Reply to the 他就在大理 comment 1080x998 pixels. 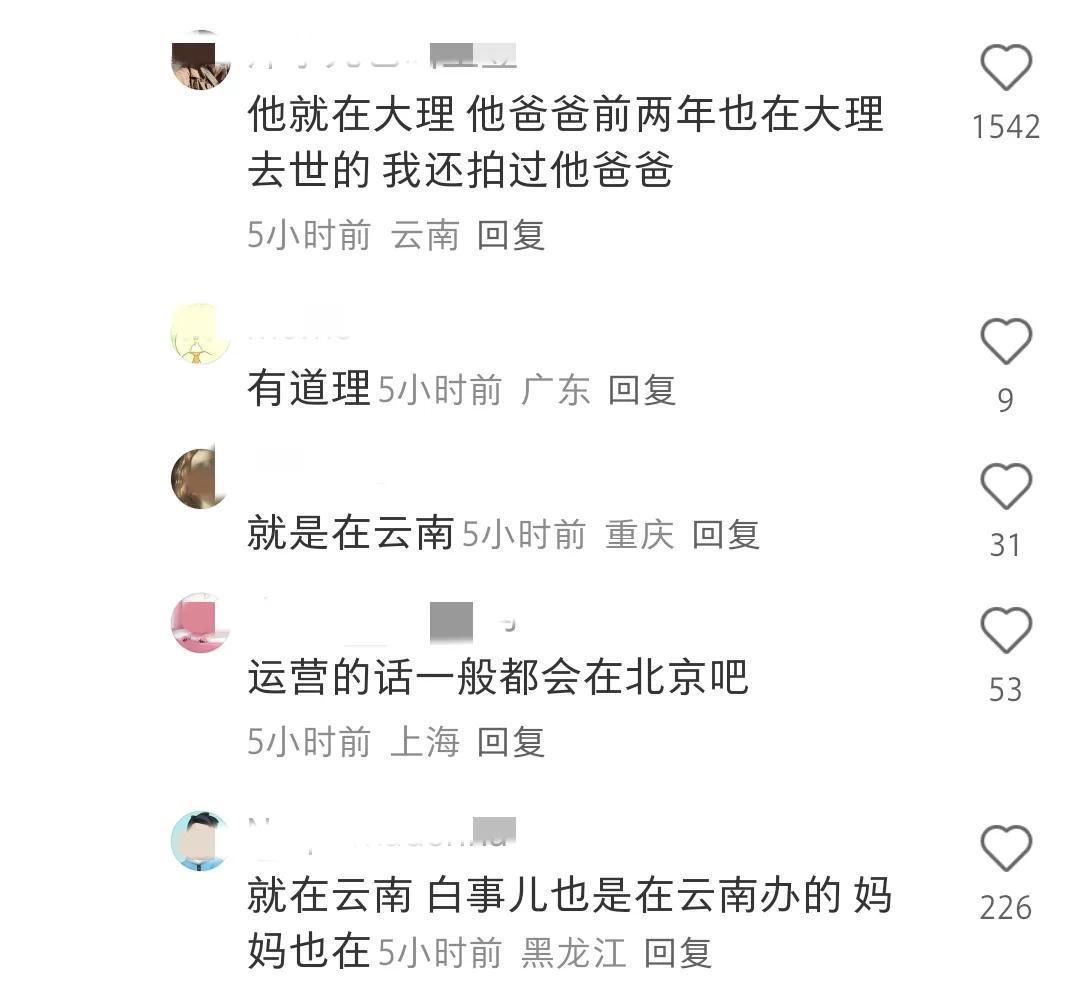point(511,236)
